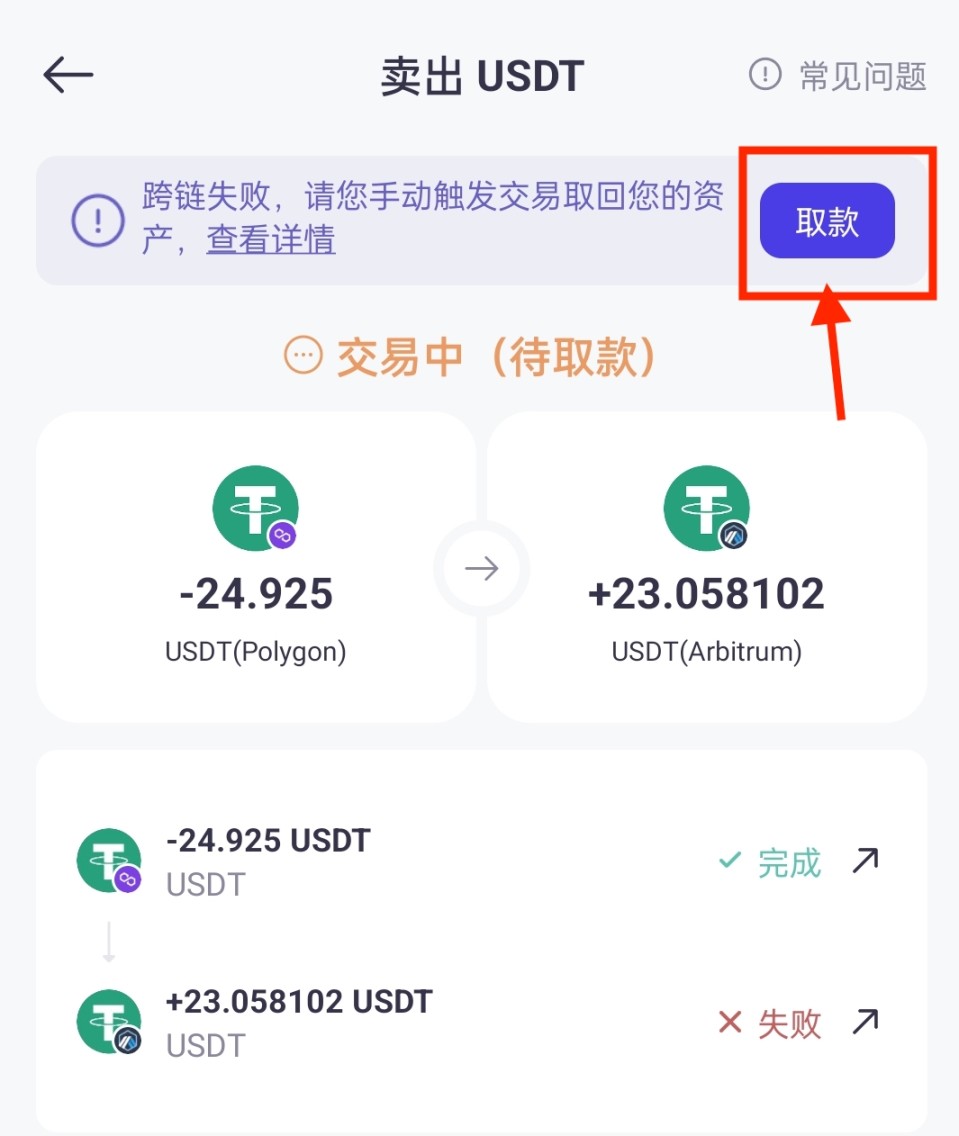Open the 查看详情 link
This screenshot has height=1136, width=959.
(270, 240)
